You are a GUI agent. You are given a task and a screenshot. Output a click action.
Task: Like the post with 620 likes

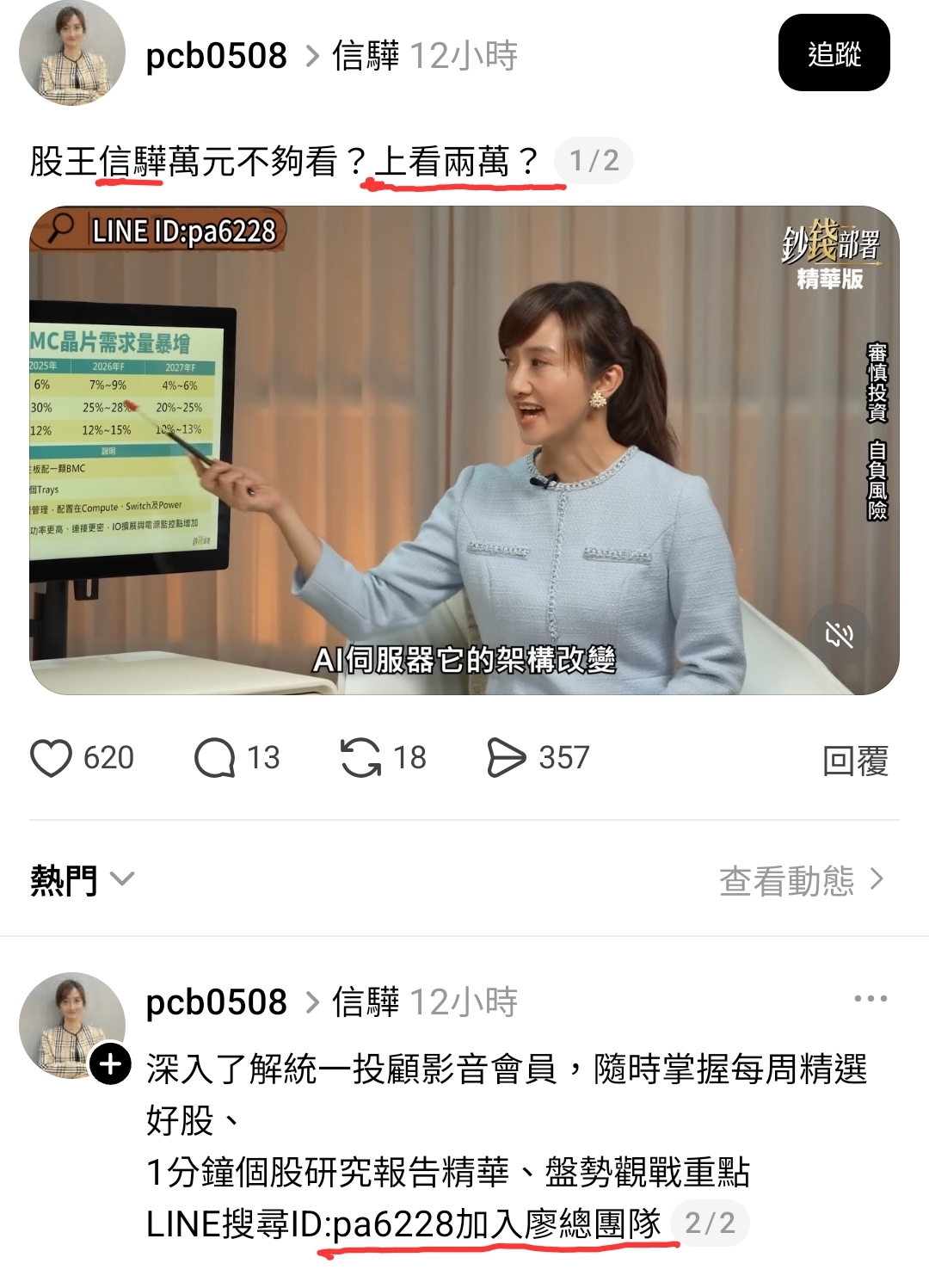[x=52, y=759]
